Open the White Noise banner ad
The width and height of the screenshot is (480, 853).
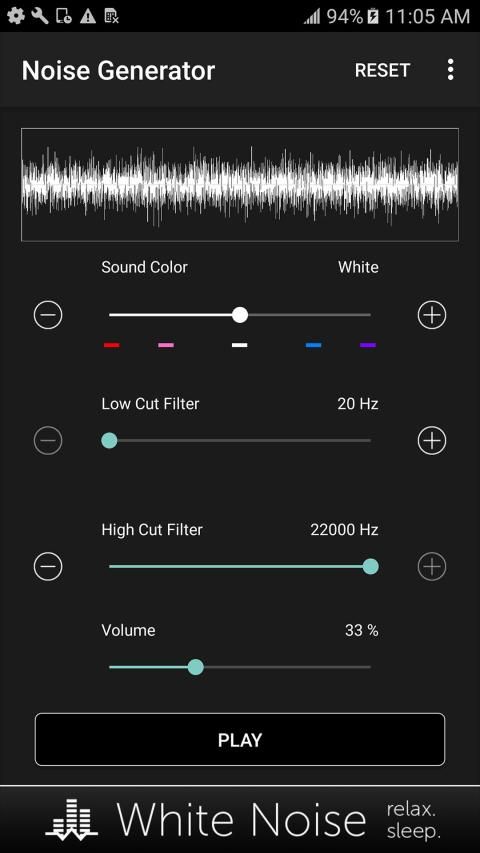tap(240, 819)
